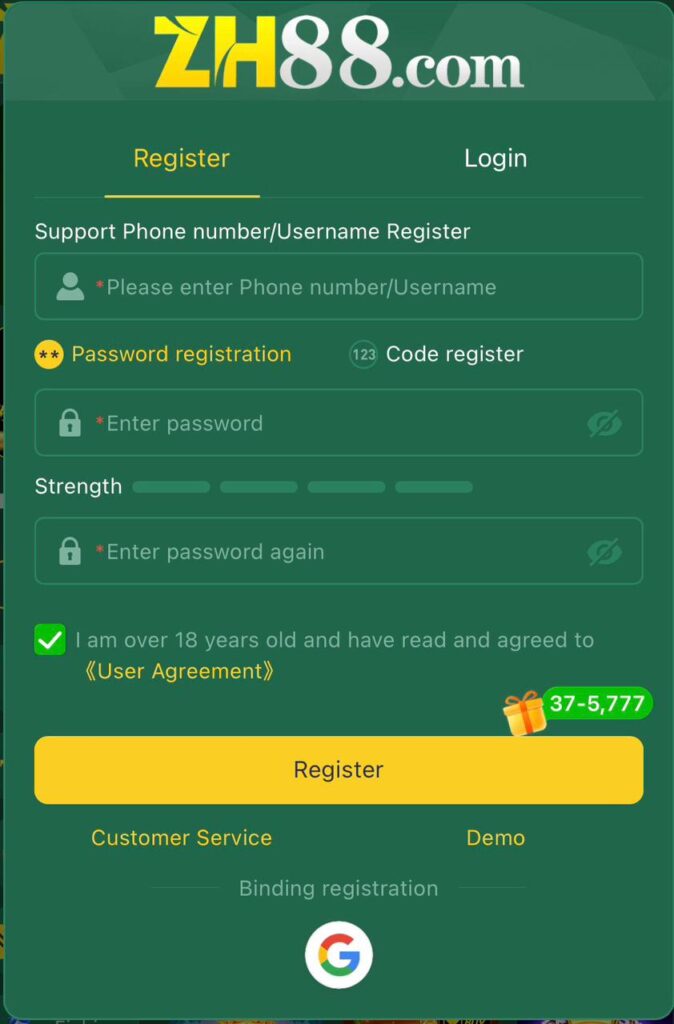The height and width of the screenshot is (1024, 674).
Task: Reveal text in Enter password again field
Action: pos(604,552)
